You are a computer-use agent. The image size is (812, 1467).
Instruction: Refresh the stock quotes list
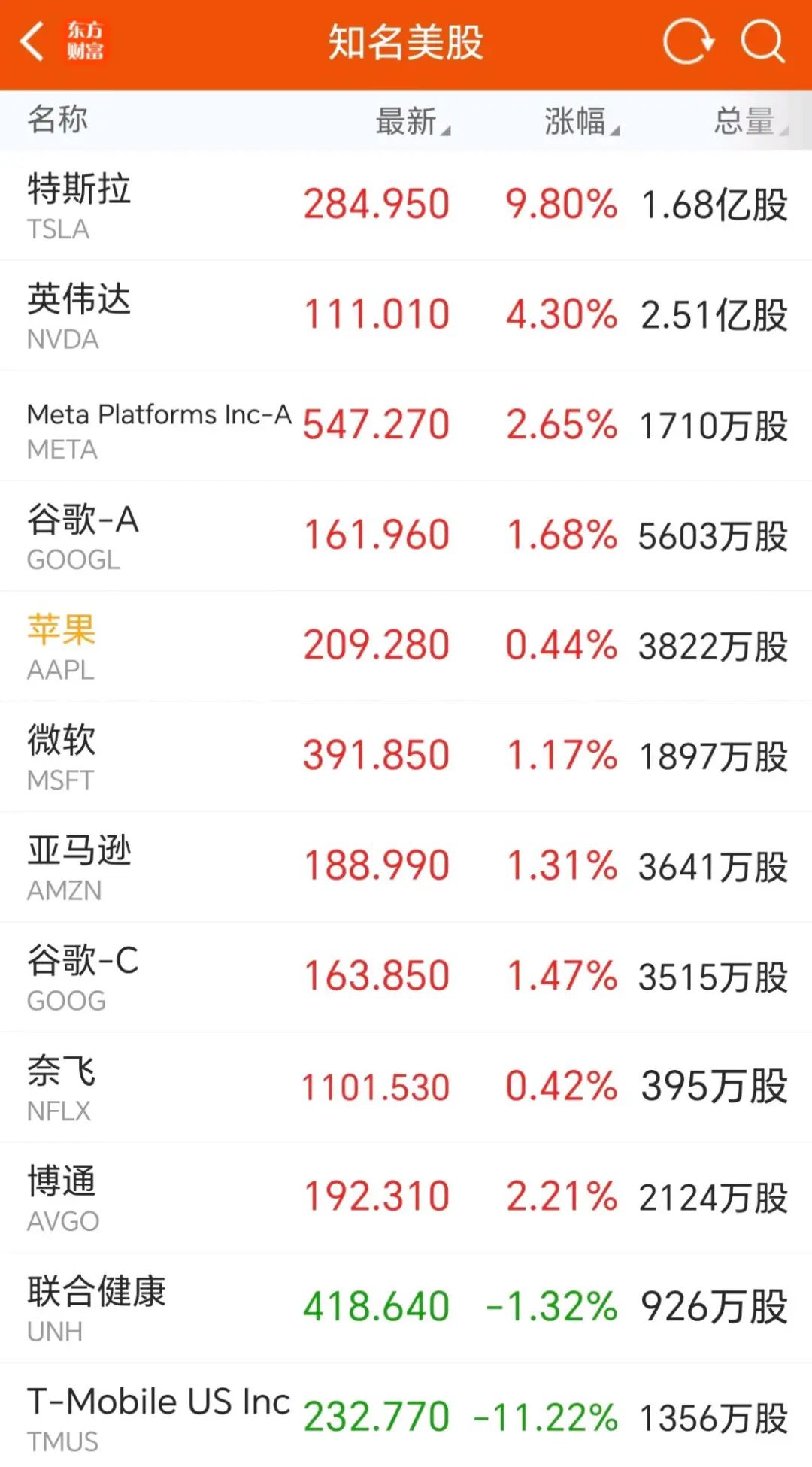(688, 41)
